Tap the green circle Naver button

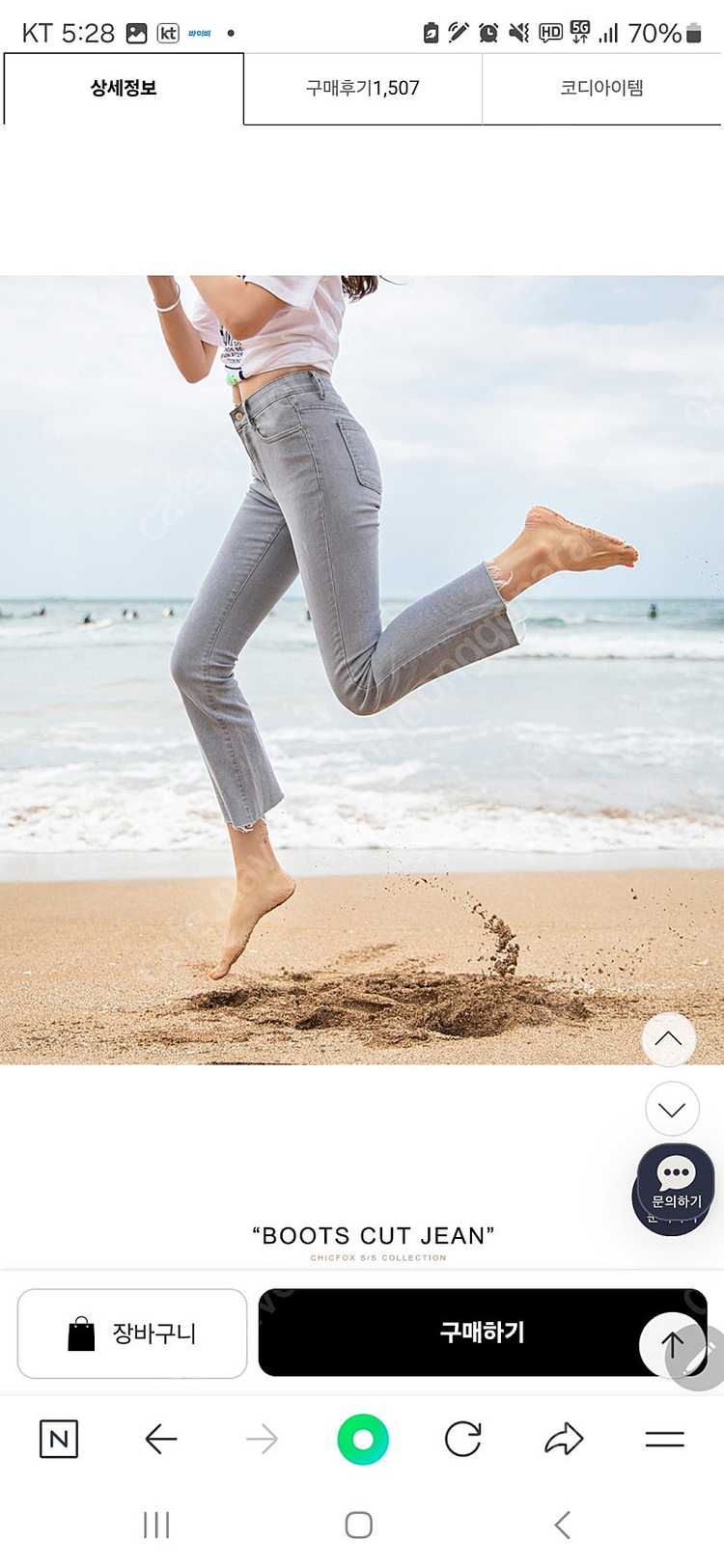(363, 1440)
